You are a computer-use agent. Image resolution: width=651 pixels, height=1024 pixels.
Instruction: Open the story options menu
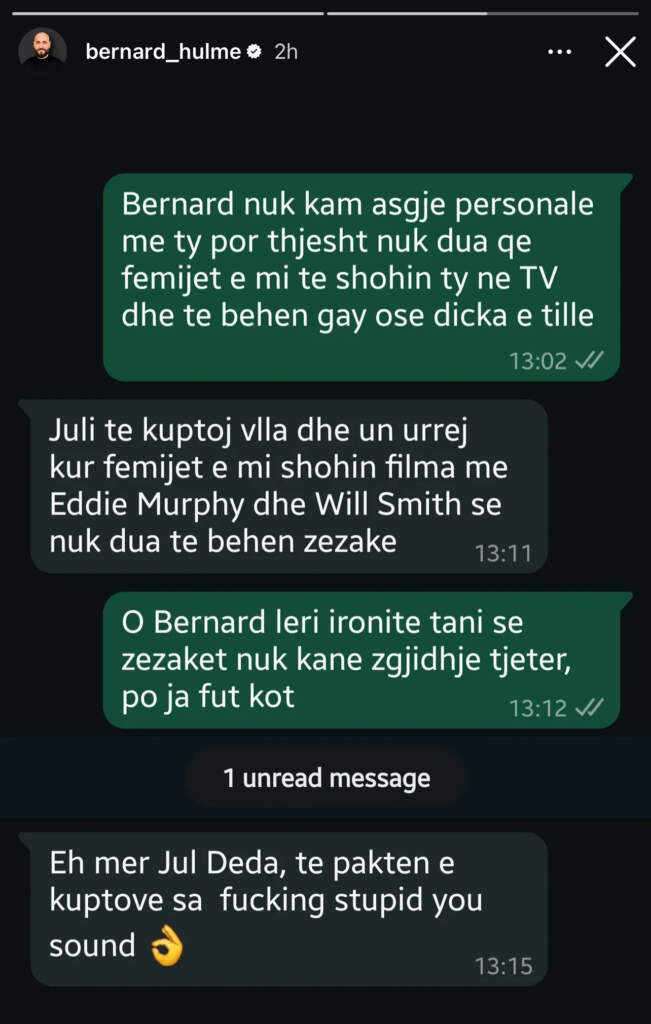point(560,52)
